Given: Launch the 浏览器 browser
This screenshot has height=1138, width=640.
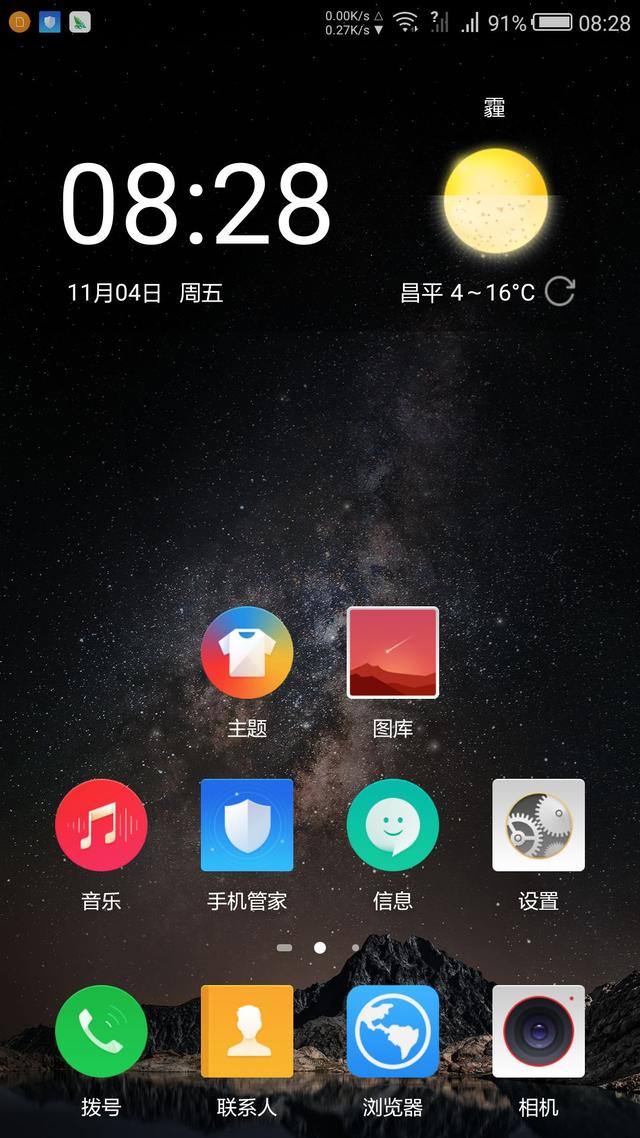Looking at the screenshot, I should click(393, 1031).
